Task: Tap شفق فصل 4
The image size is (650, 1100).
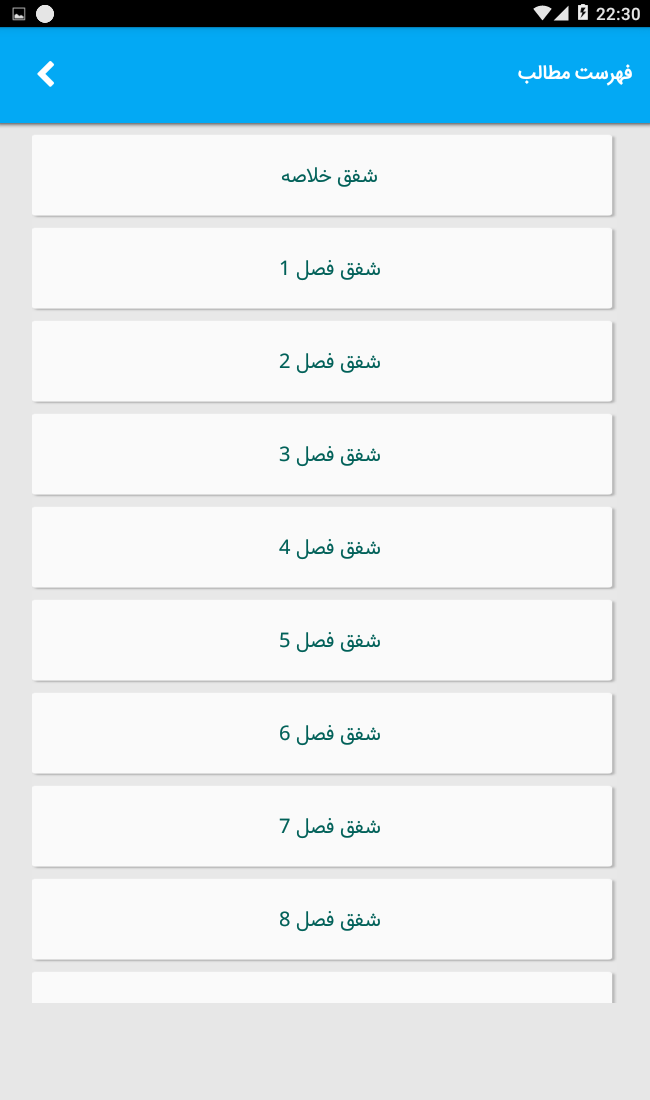Action: (x=322, y=547)
